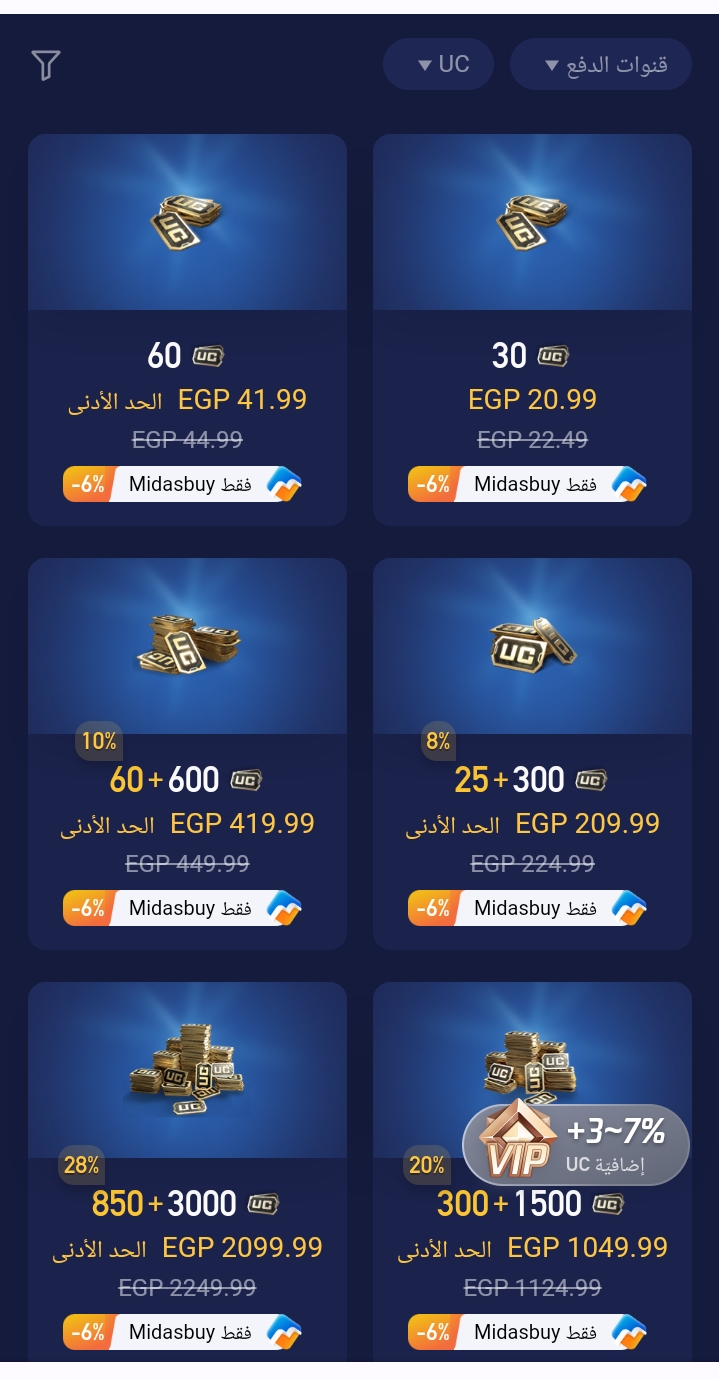Open the filter funnel icon
The width and height of the screenshot is (719, 1380).
coord(46,65)
